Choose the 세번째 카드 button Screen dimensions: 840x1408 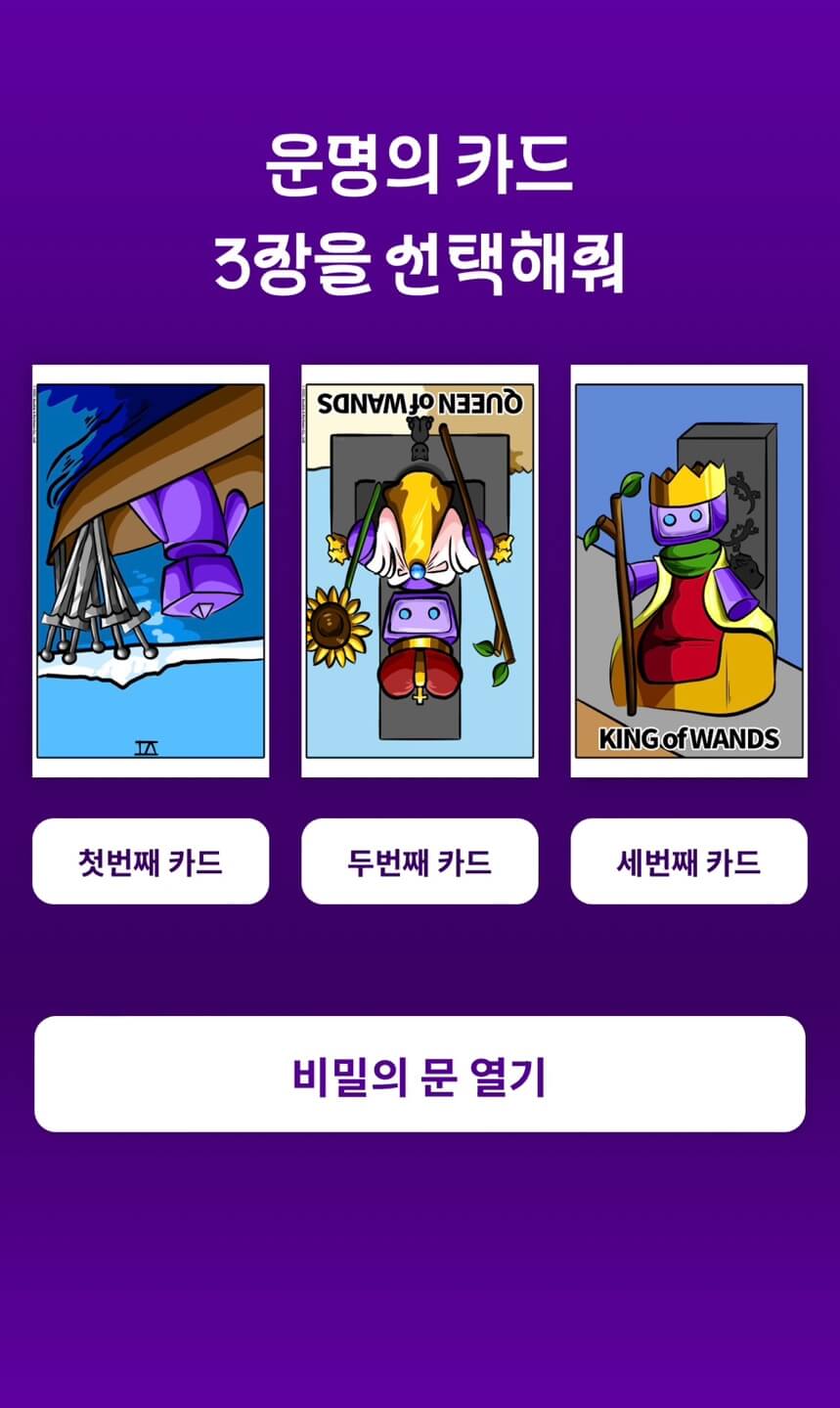point(689,861)
